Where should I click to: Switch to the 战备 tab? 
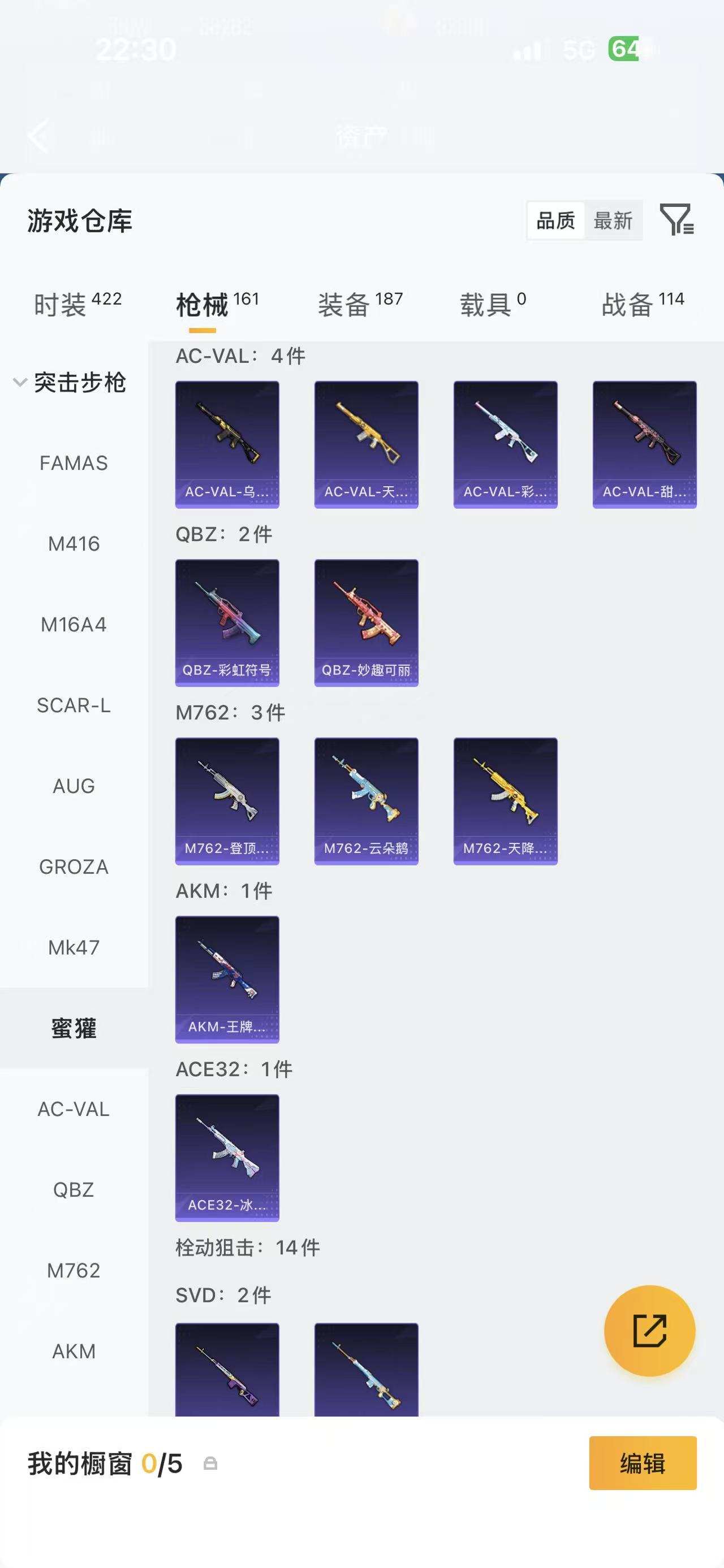pos(643,304)
